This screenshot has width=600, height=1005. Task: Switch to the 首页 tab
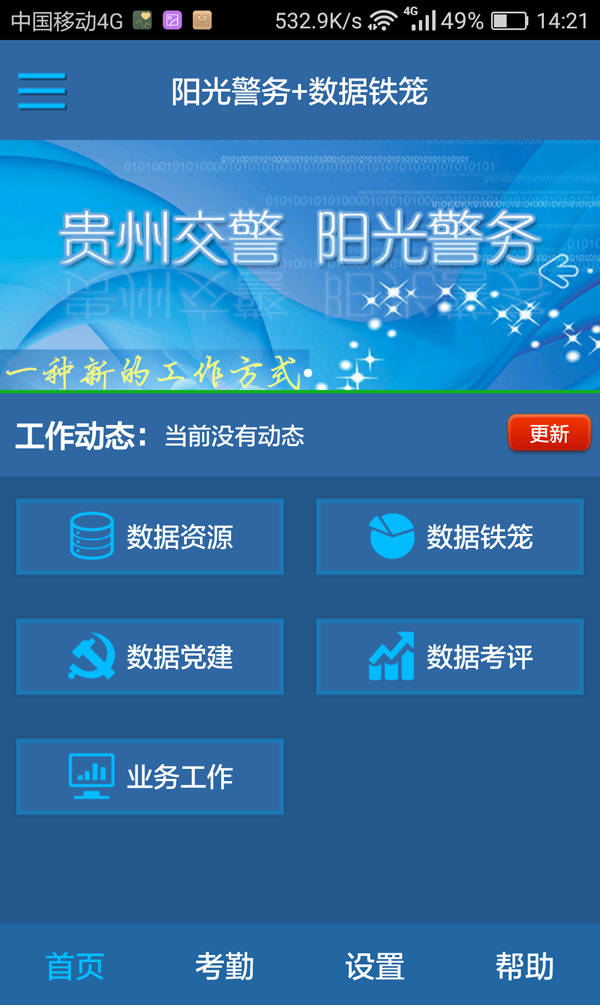(75, 966)
